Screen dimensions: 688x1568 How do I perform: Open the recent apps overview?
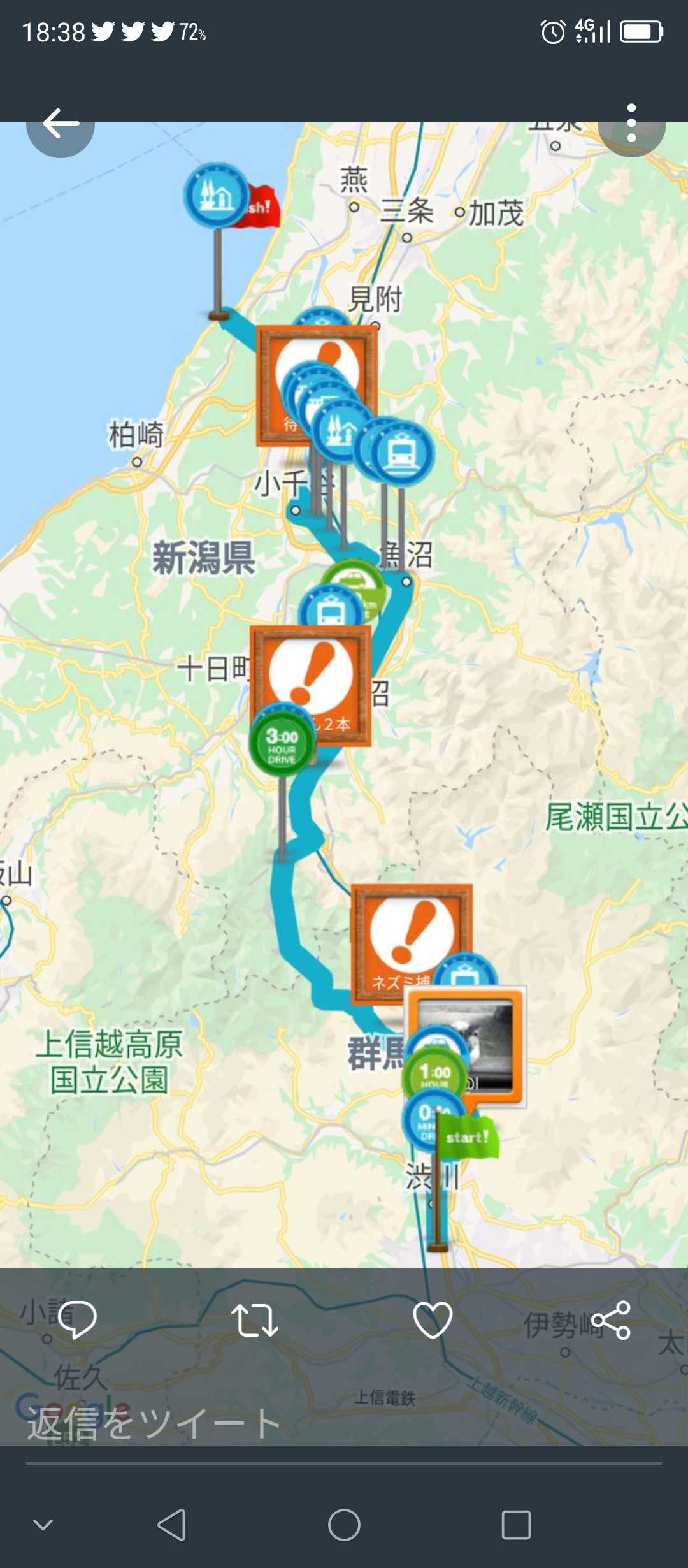[x=516, y=1525]
